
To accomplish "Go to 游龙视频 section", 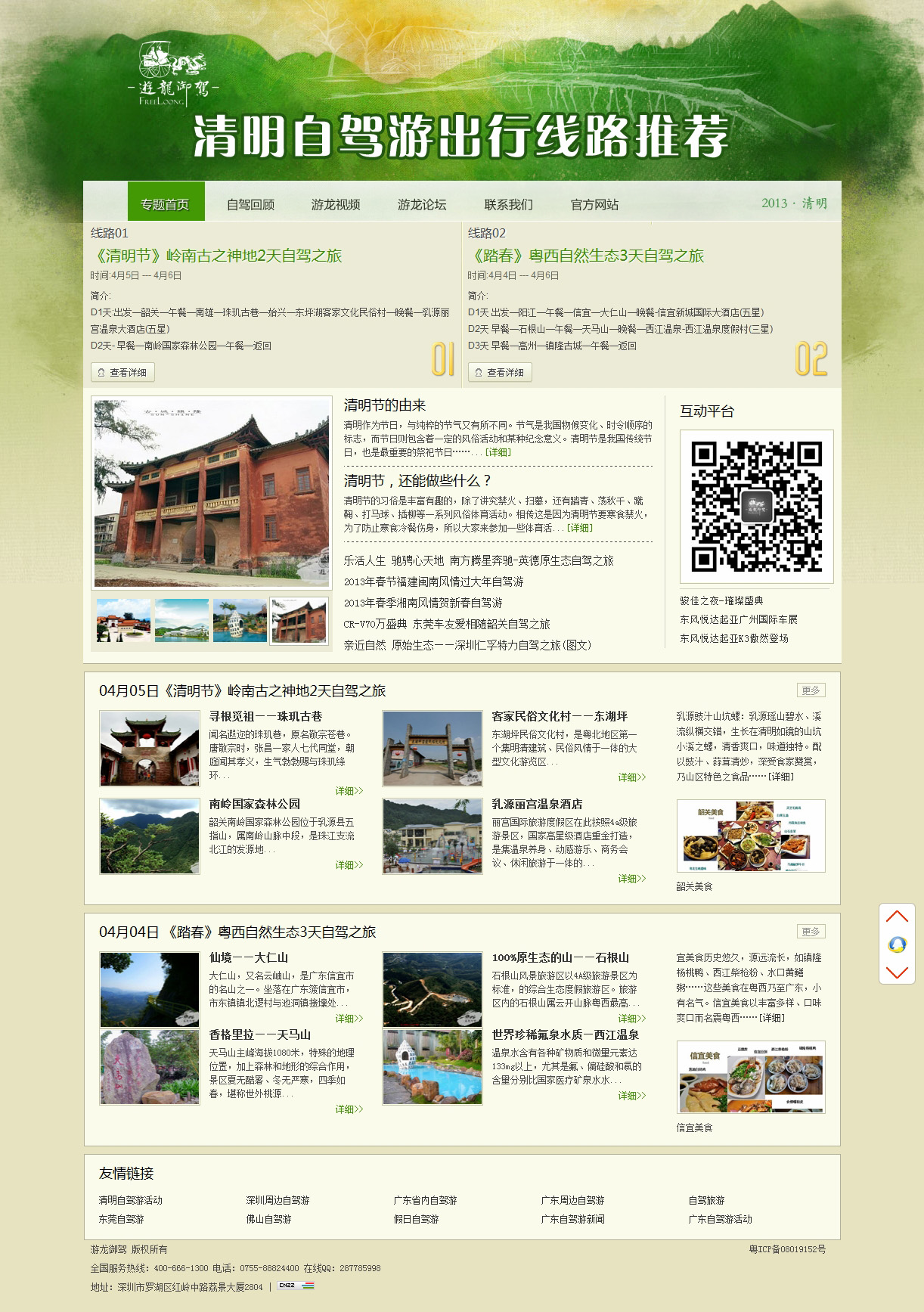I will [x=336, y=205].
